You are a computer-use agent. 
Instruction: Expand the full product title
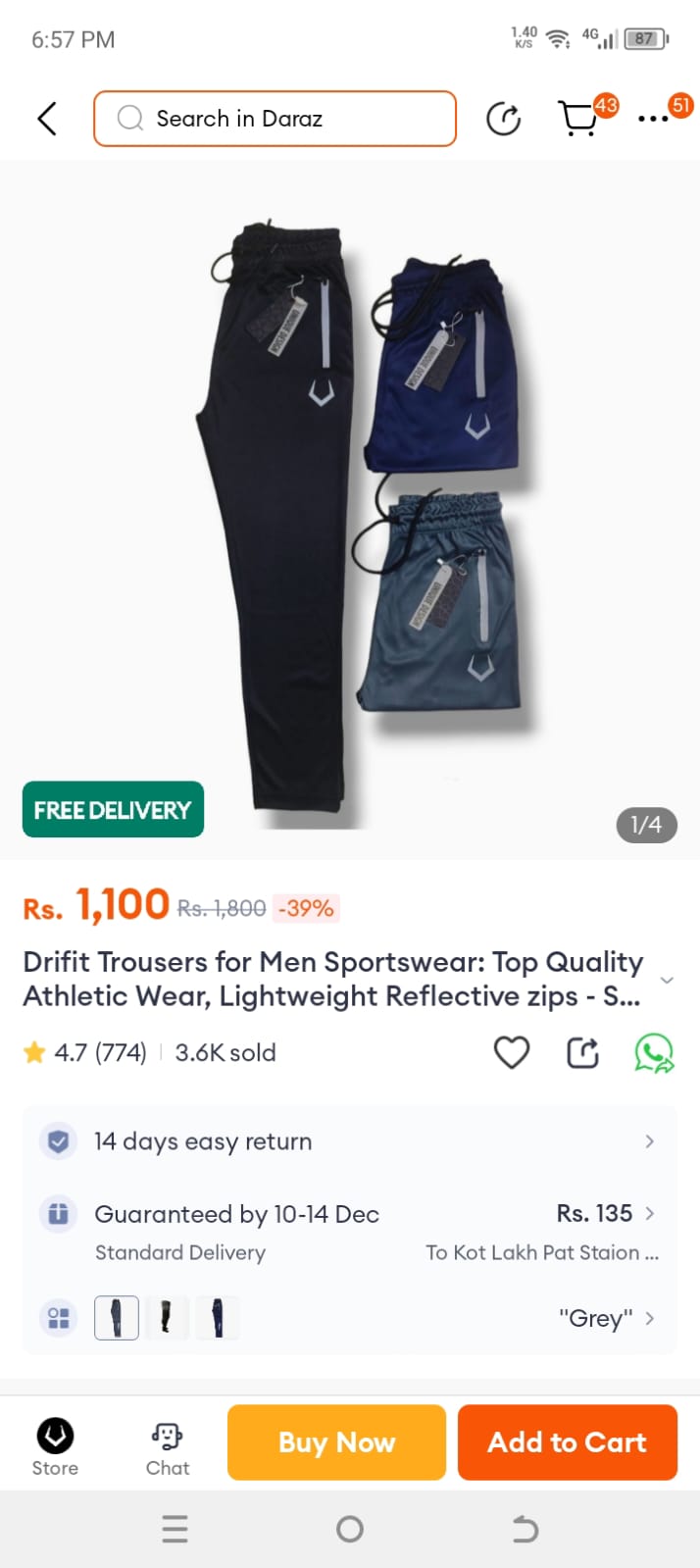(667, 980)
